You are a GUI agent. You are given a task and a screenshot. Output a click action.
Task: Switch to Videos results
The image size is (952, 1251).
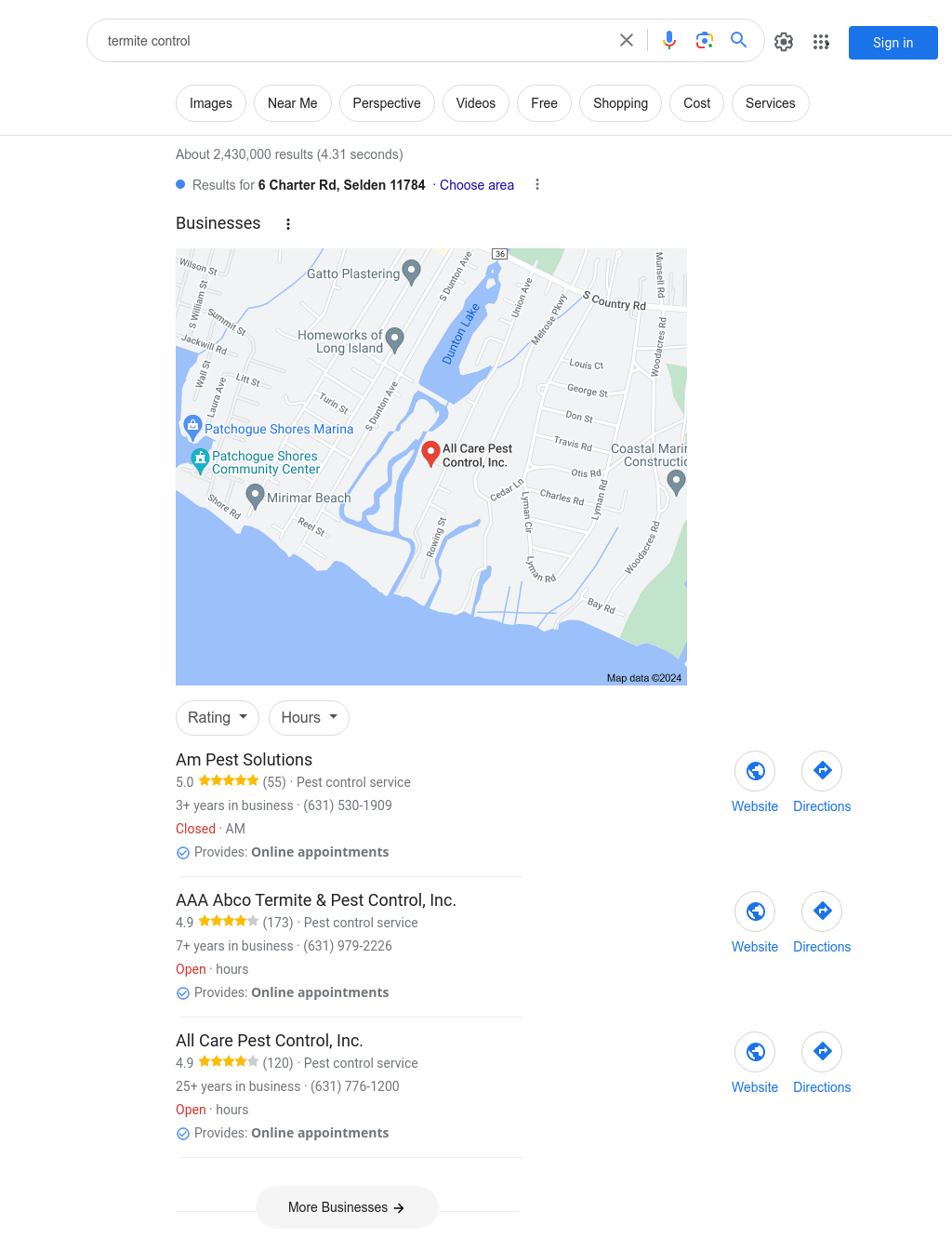pyautogui.click(x=475, y=103)
